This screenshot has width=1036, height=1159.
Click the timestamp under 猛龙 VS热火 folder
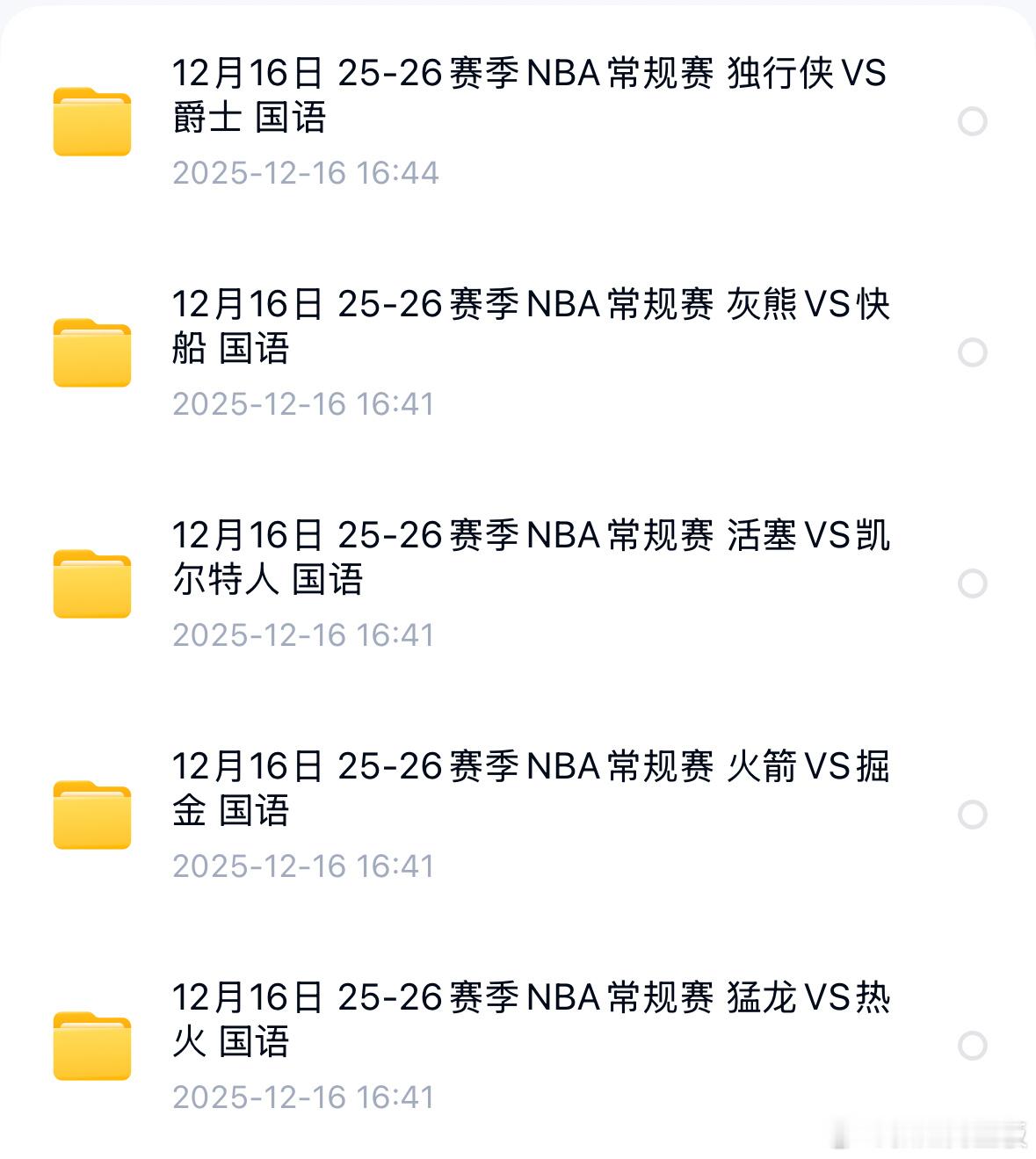tap(305, 1097)
